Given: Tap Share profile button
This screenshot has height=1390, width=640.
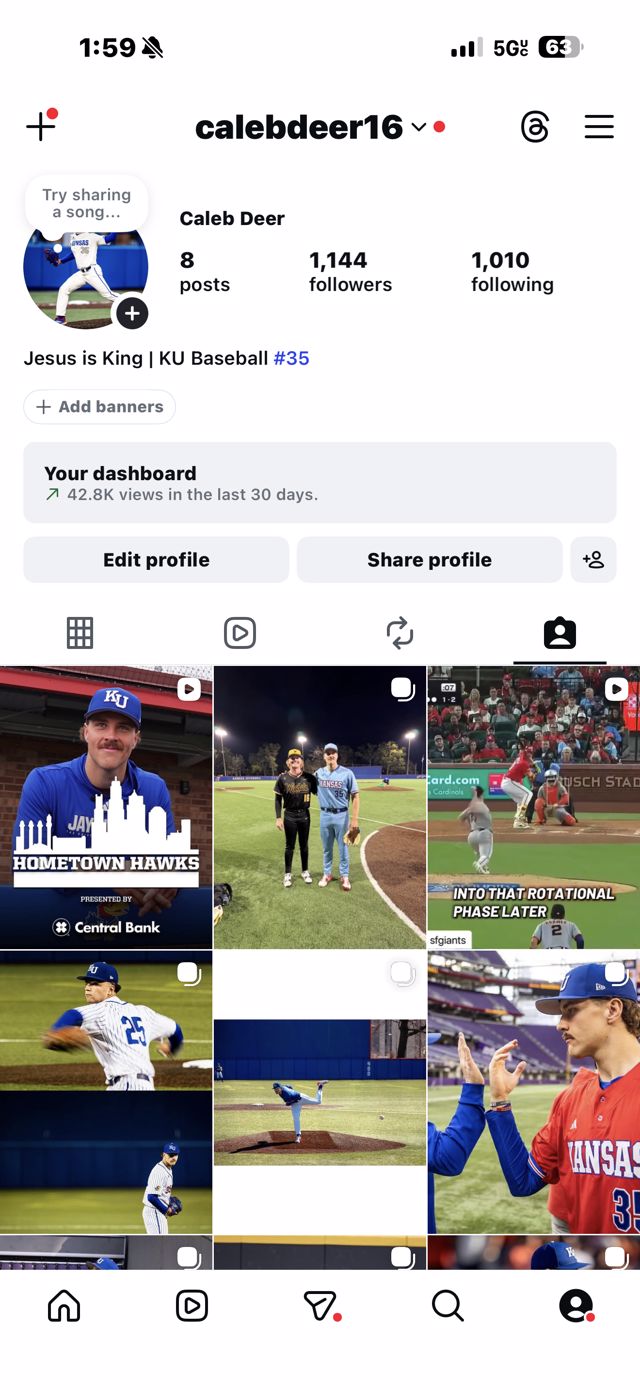Looking at the screenshot, I should (x=430, y=560).
